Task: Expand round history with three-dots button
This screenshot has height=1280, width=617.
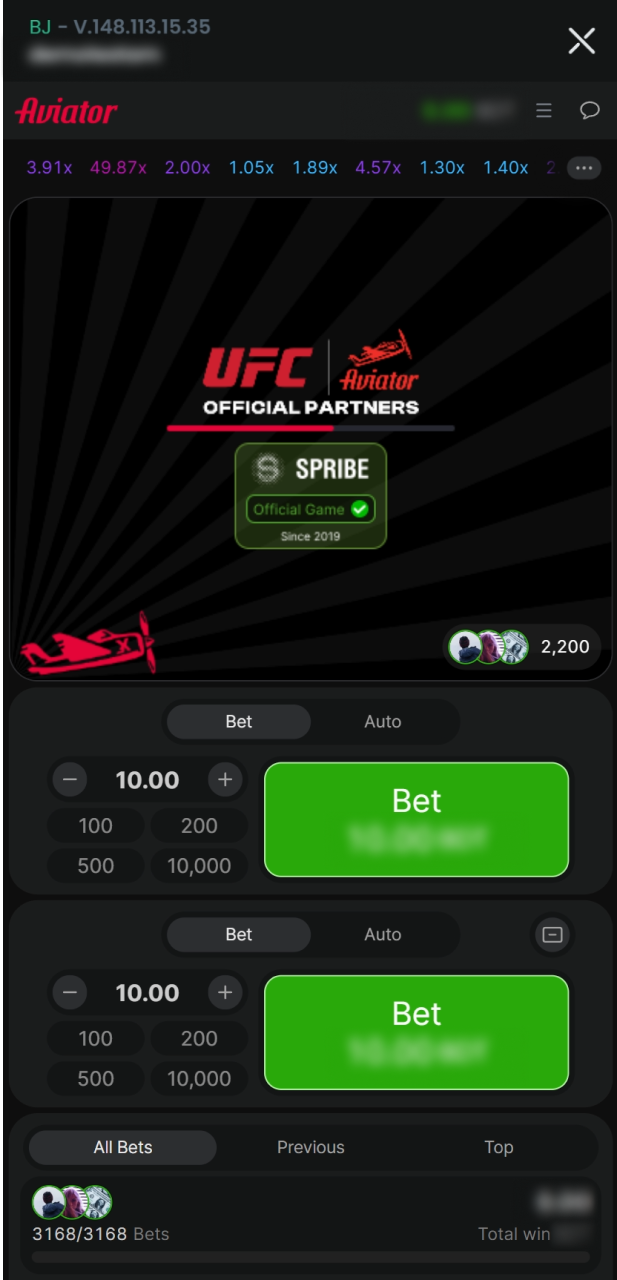Action: click(584, 168)
